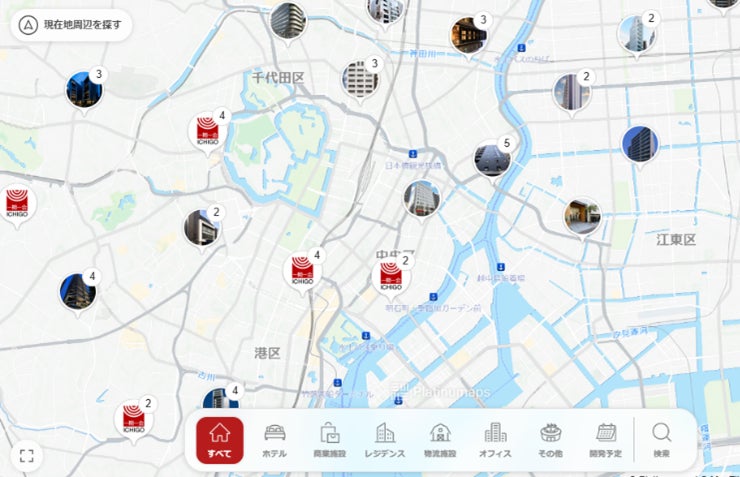Show オフィス properties

[495, 440]
